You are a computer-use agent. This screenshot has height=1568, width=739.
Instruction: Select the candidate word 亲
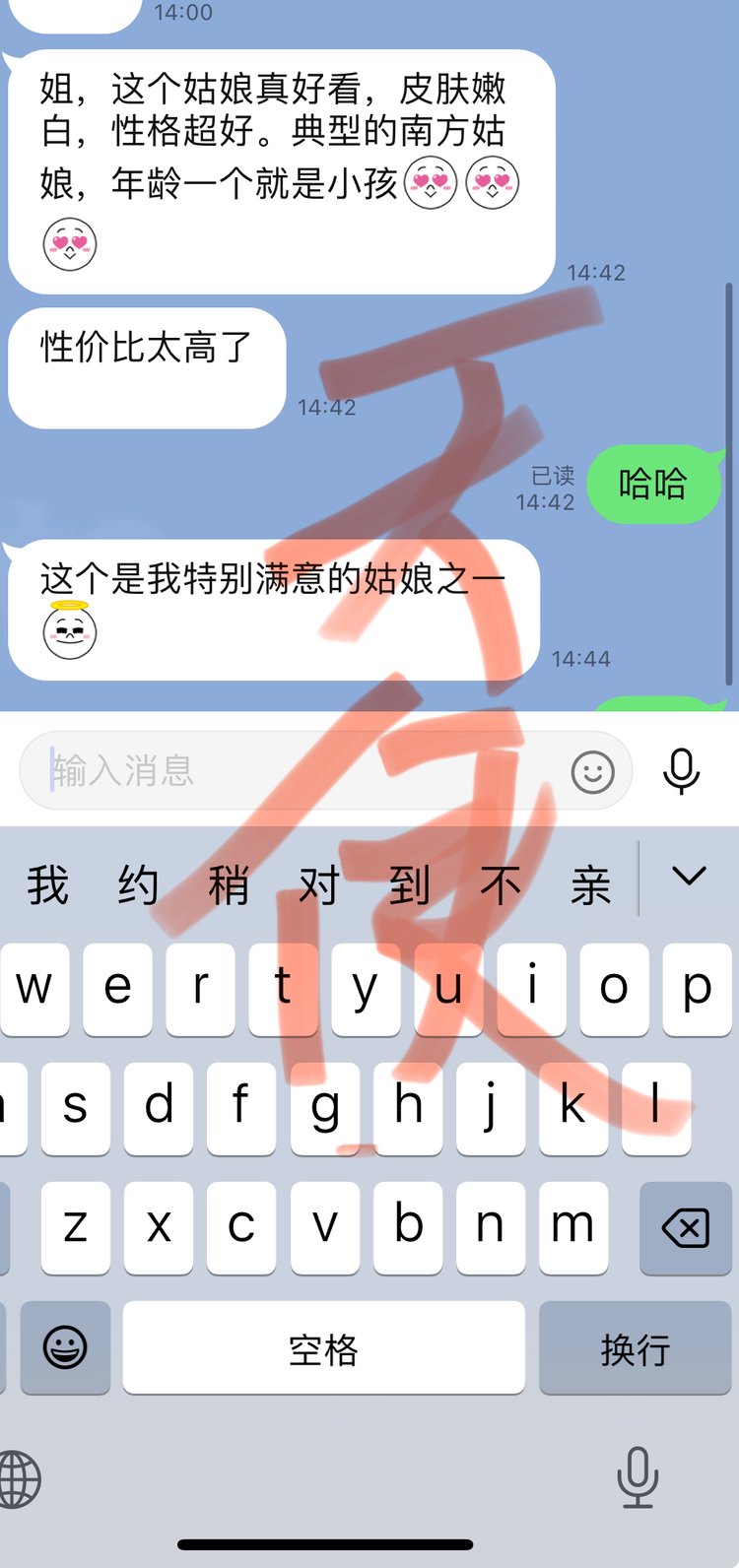pos(590,885)
